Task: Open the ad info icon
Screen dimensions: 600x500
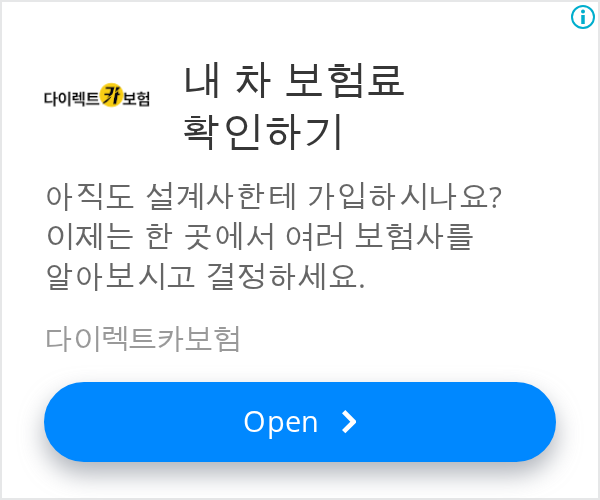Action: coord(582,17)
